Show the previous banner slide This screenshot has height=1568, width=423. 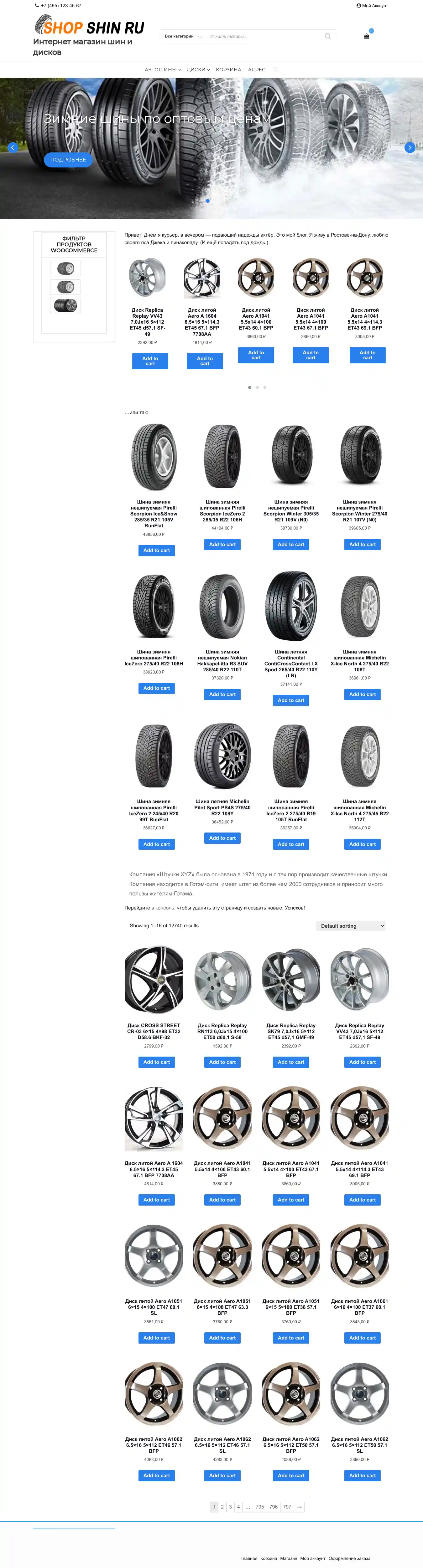[x=12, y=147]
